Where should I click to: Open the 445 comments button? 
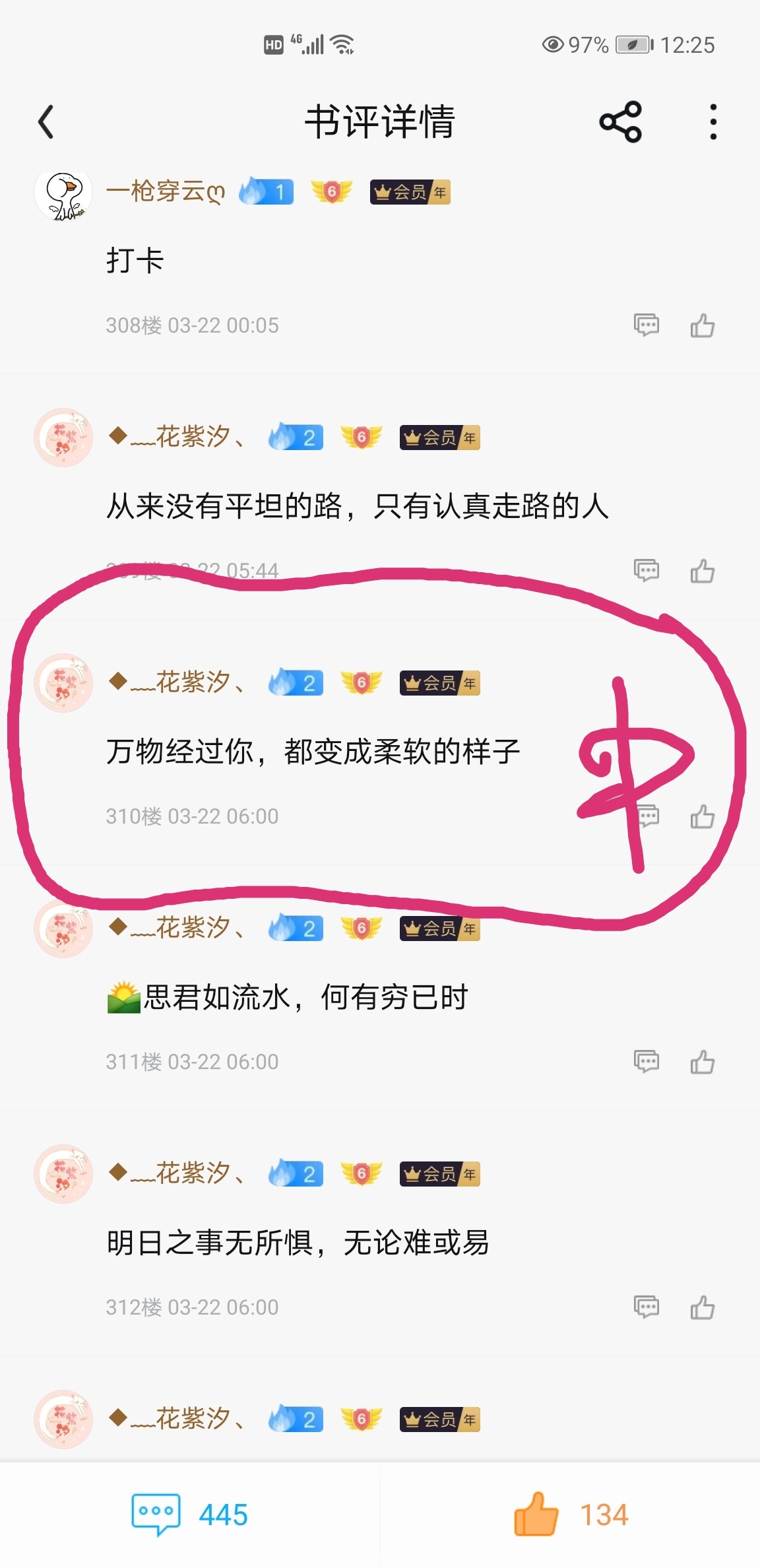[x=190, y=1515]
